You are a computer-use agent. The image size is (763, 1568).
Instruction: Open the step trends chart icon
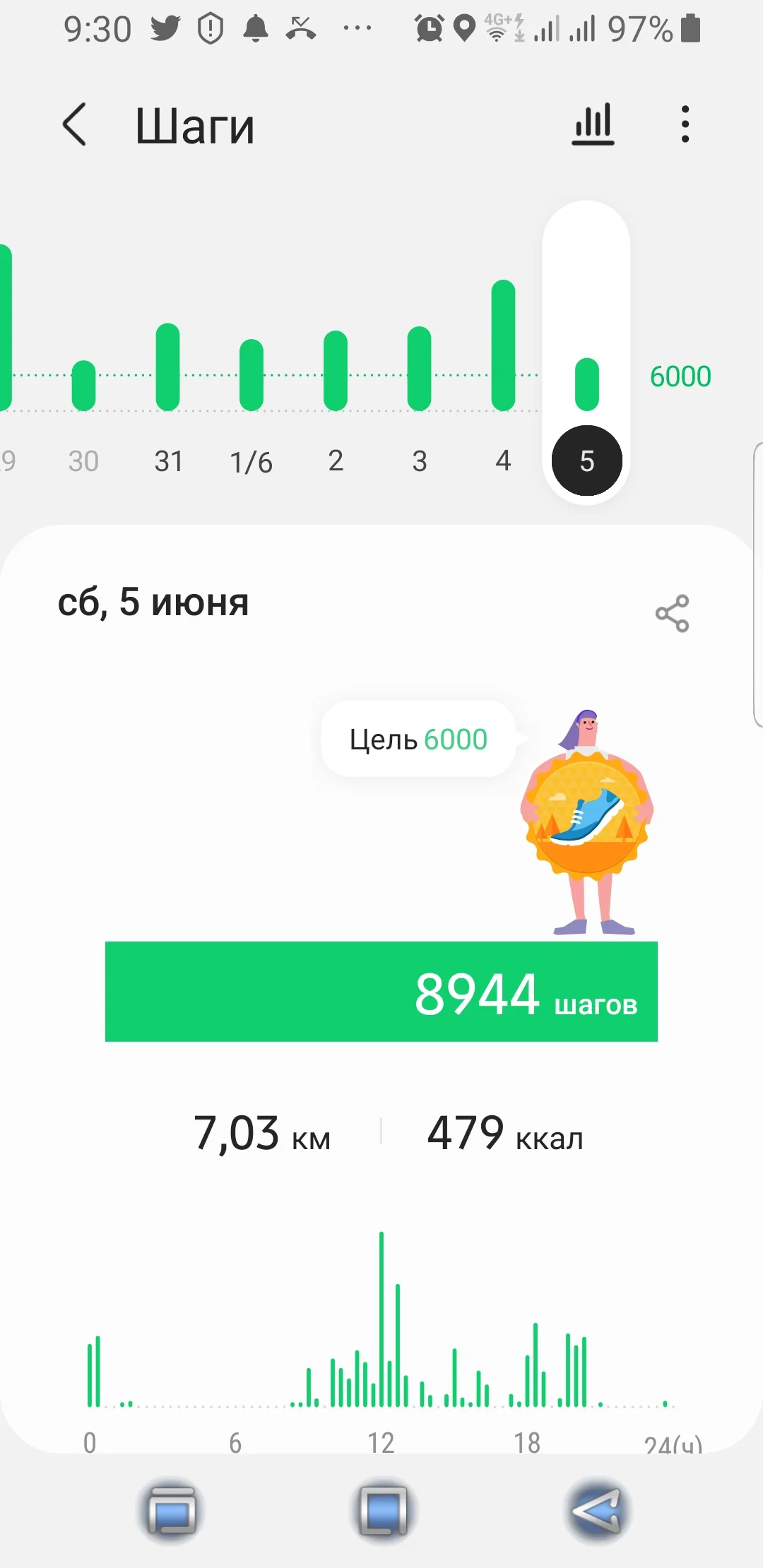tap(593, 125)
